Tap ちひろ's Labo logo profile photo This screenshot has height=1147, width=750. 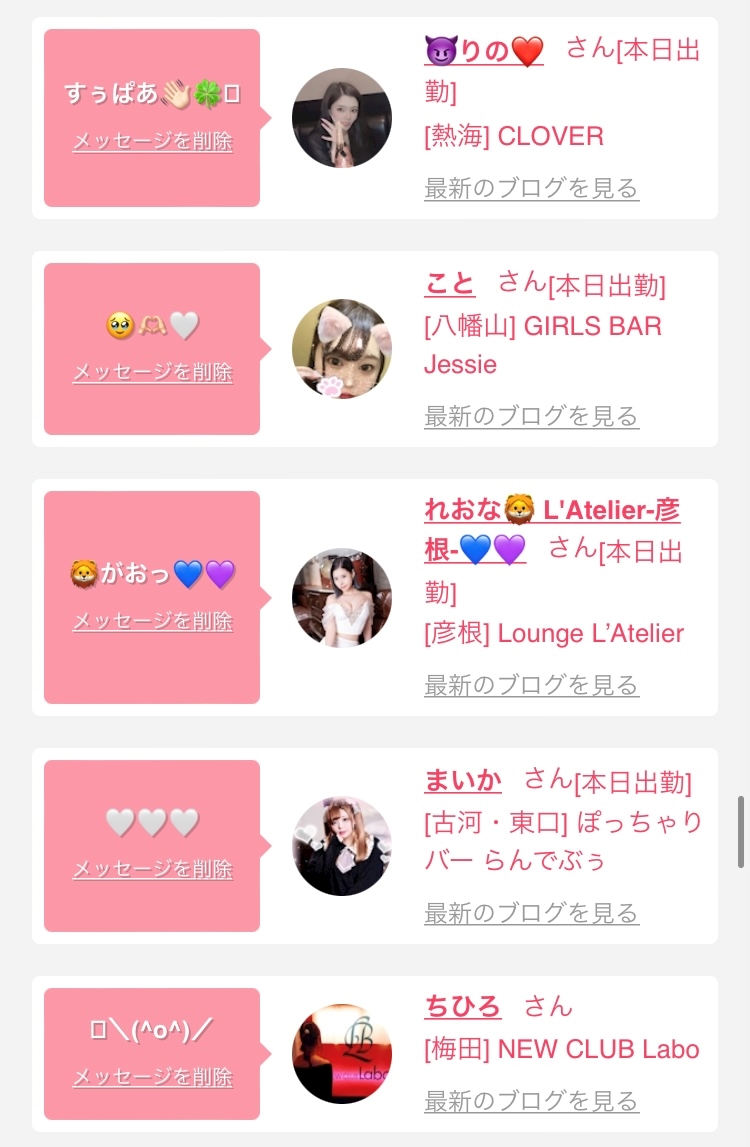click(342, 1054)
